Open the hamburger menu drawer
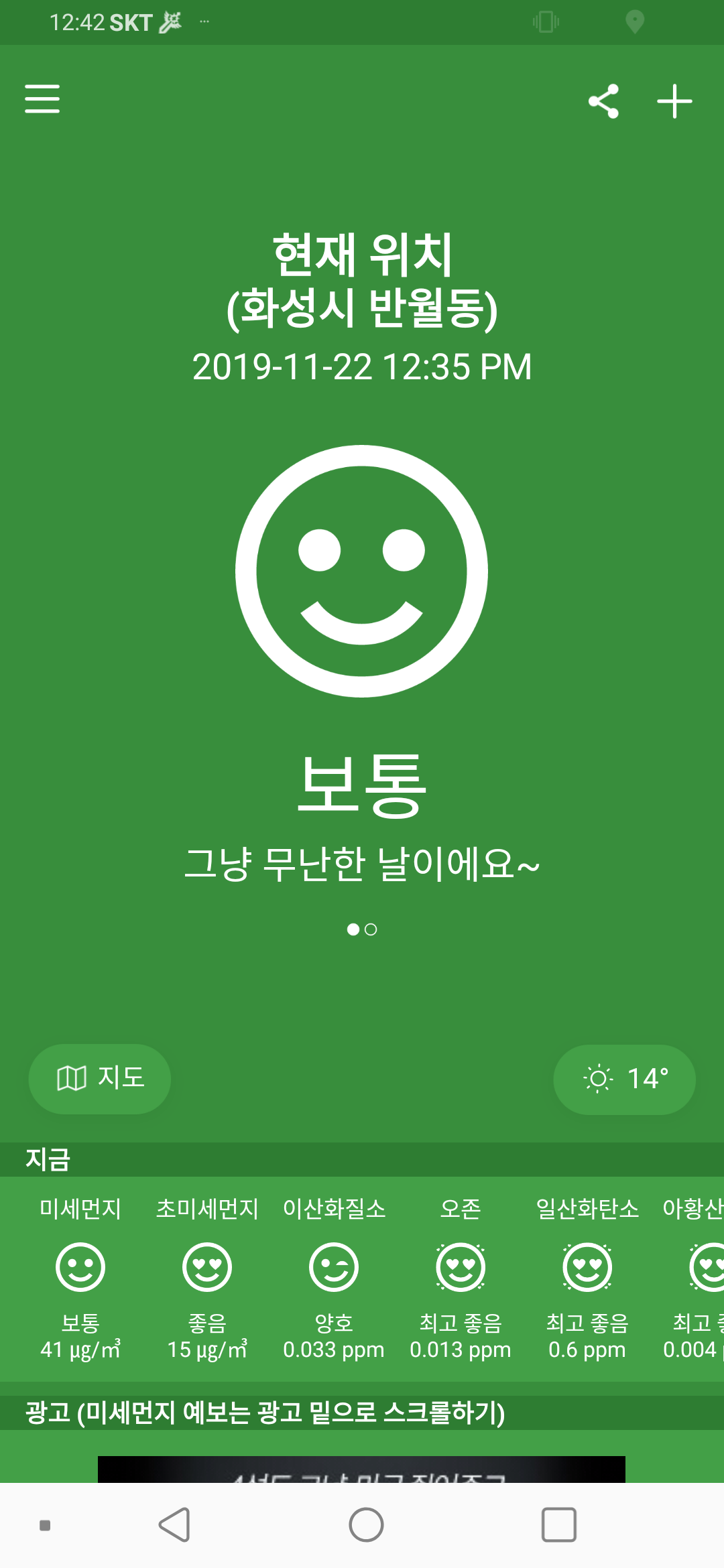The image size is (724, 1568). coord(42,99)
